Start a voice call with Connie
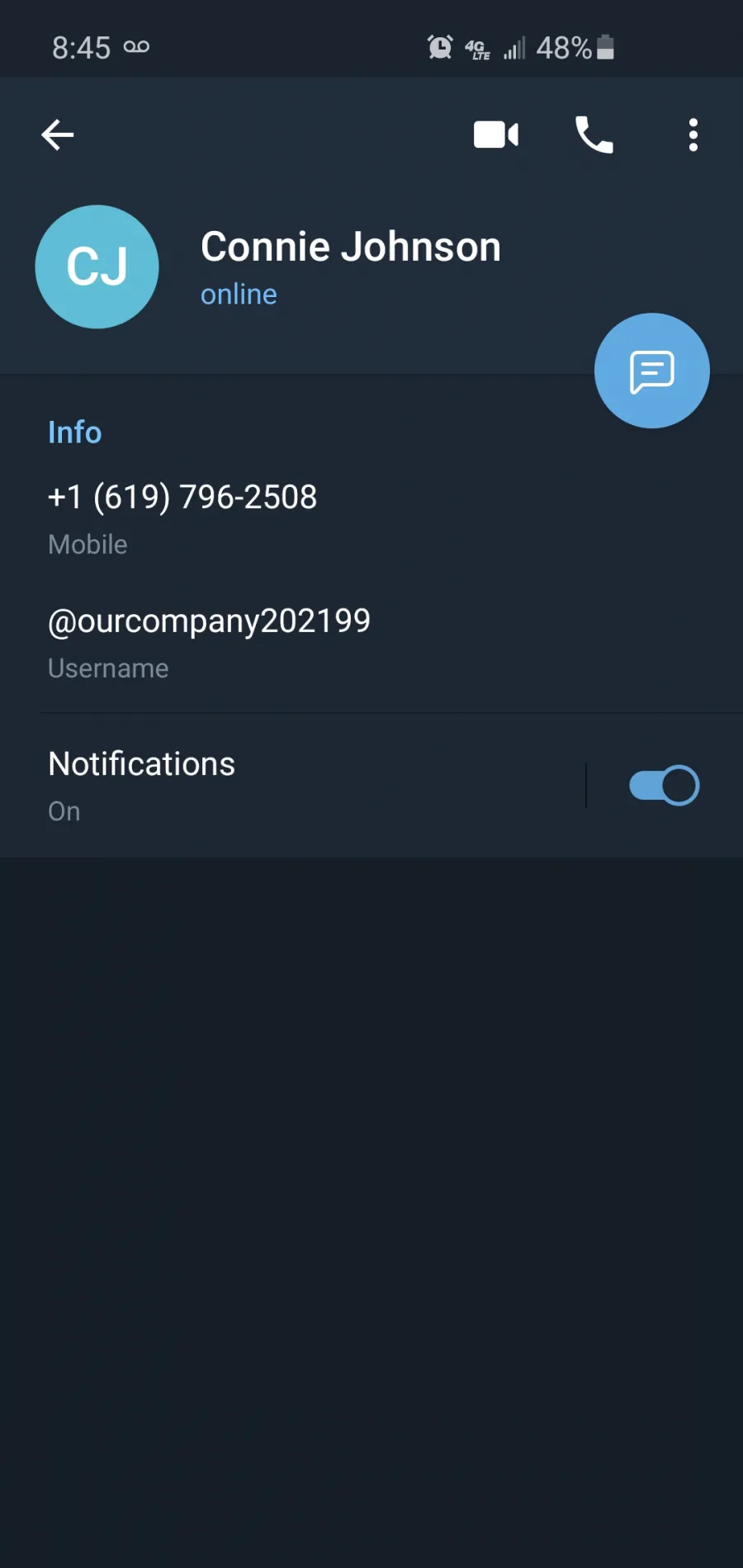 594,135
